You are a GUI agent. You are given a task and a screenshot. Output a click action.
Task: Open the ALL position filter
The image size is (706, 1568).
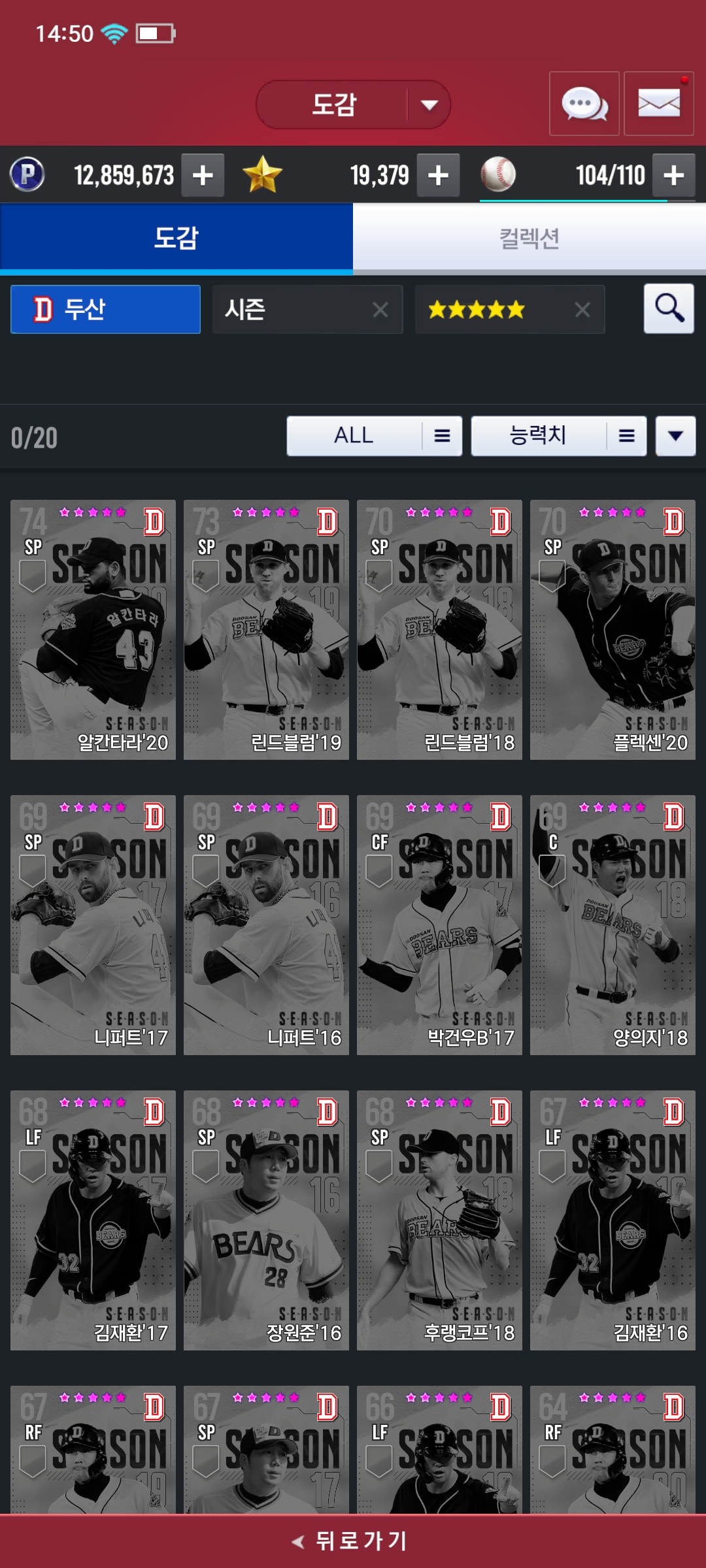point(374,436)
